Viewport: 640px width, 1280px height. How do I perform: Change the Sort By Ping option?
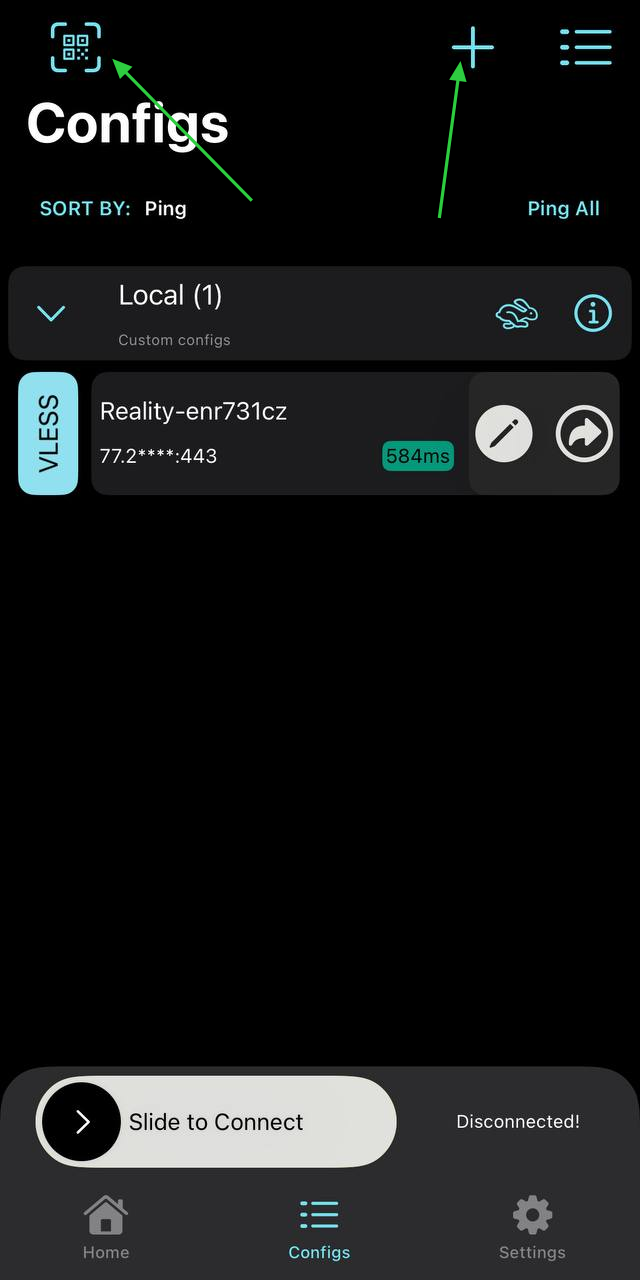tap(165, 209)
